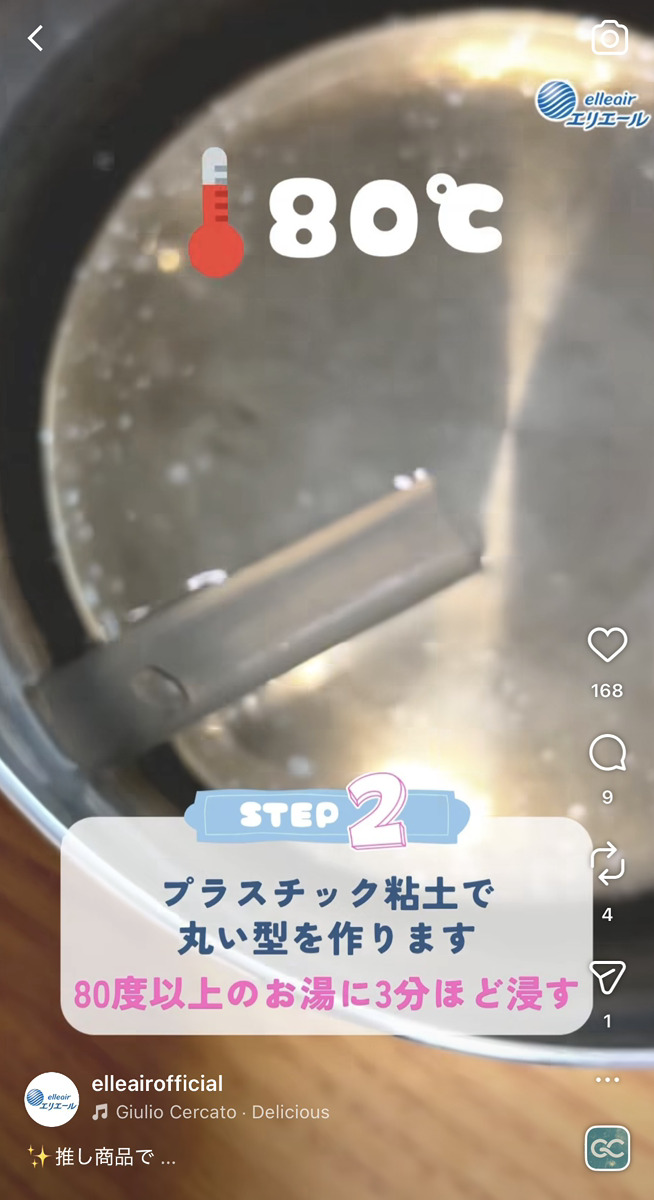Share the reel via the paper plane icon

607,977
